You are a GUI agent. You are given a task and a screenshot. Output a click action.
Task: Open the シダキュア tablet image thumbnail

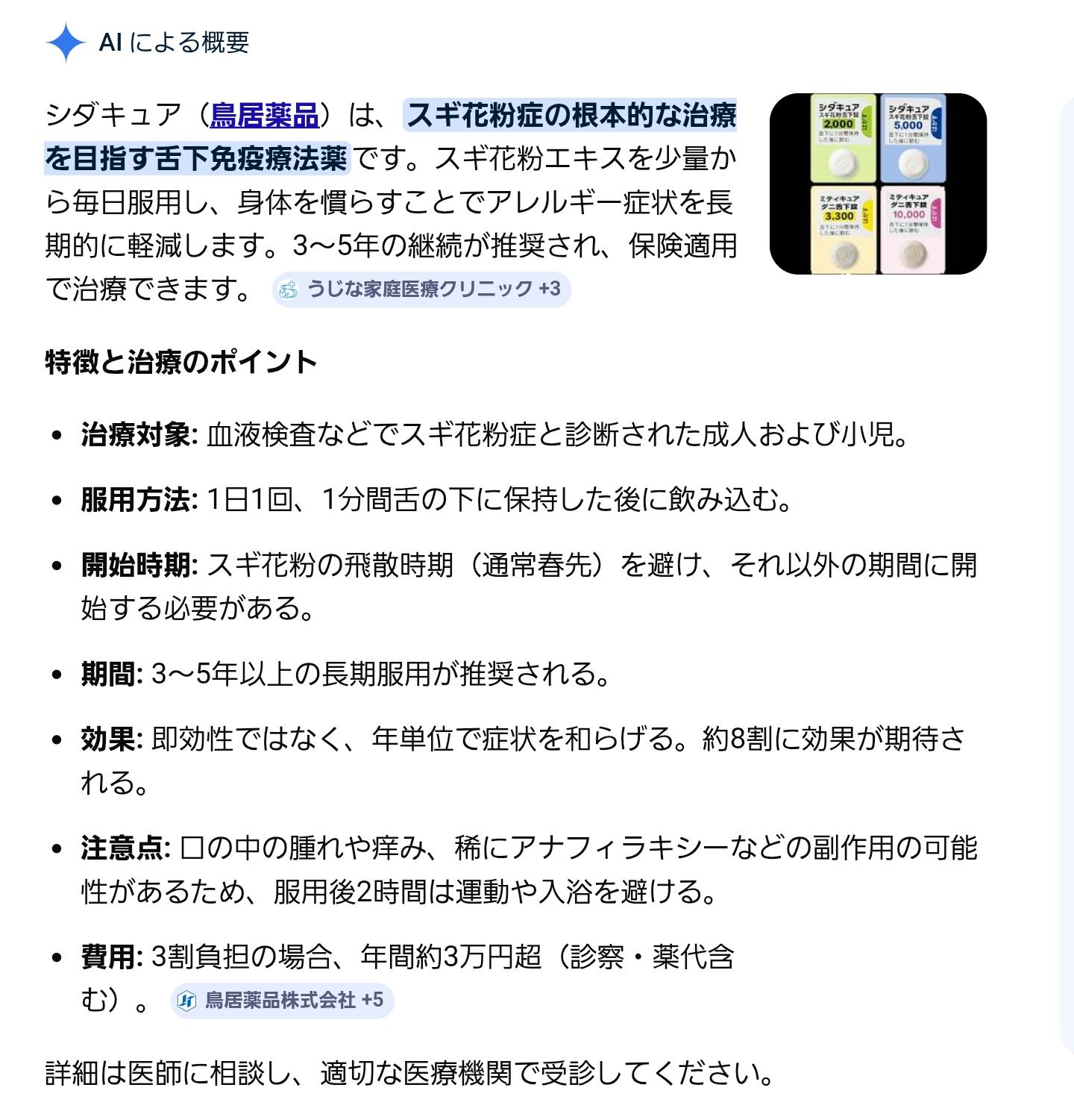(878, 184)
